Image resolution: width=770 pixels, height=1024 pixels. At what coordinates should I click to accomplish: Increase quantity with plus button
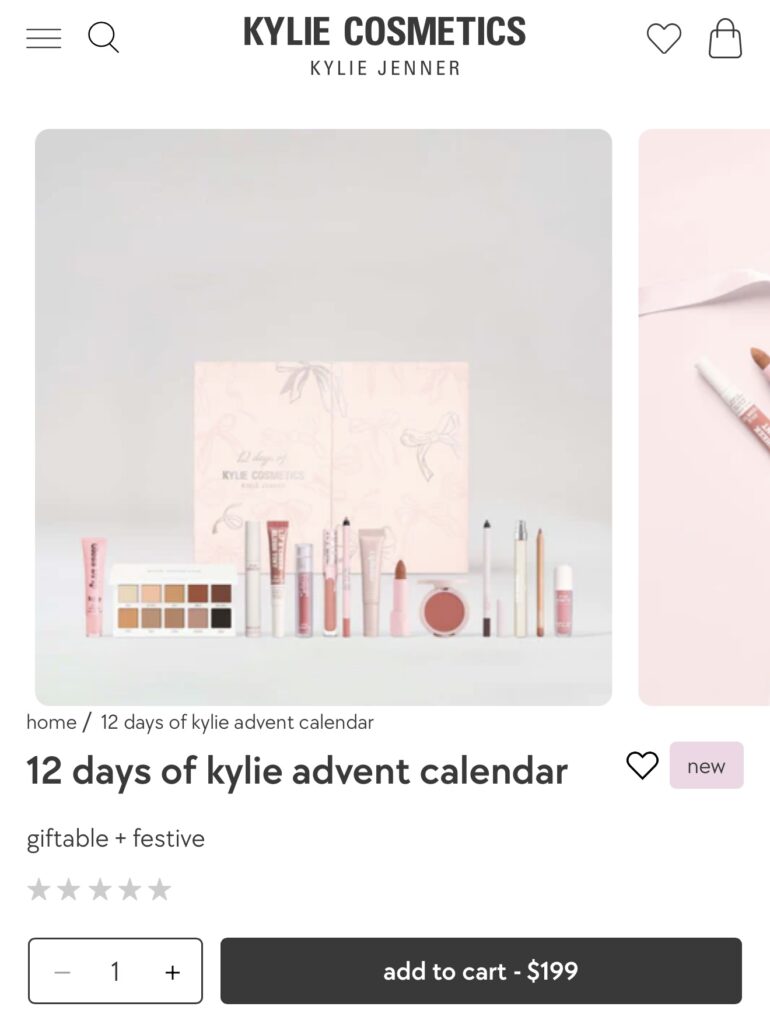(172, 971)
